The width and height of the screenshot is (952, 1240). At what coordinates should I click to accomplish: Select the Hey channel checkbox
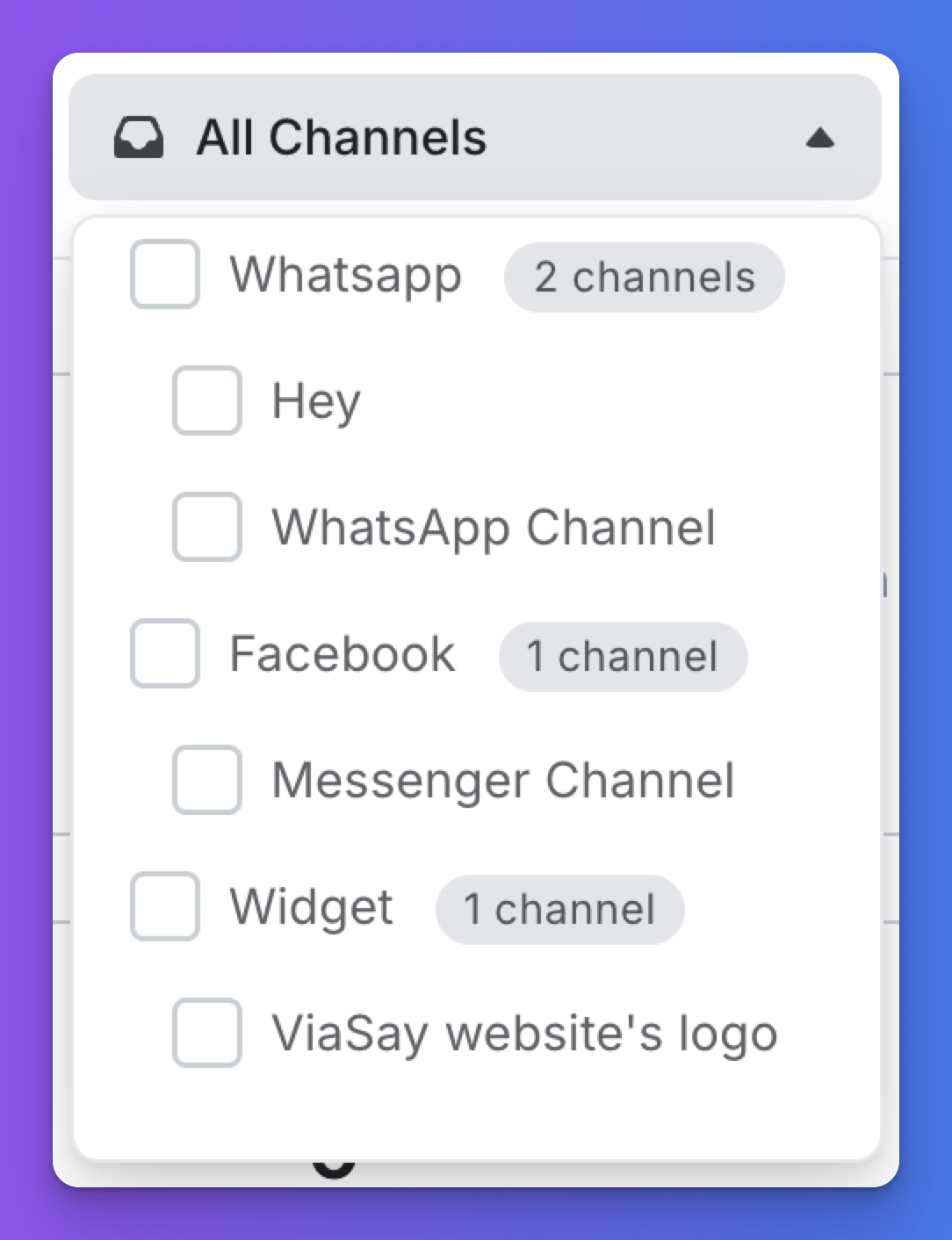click(x=207, y=400)
